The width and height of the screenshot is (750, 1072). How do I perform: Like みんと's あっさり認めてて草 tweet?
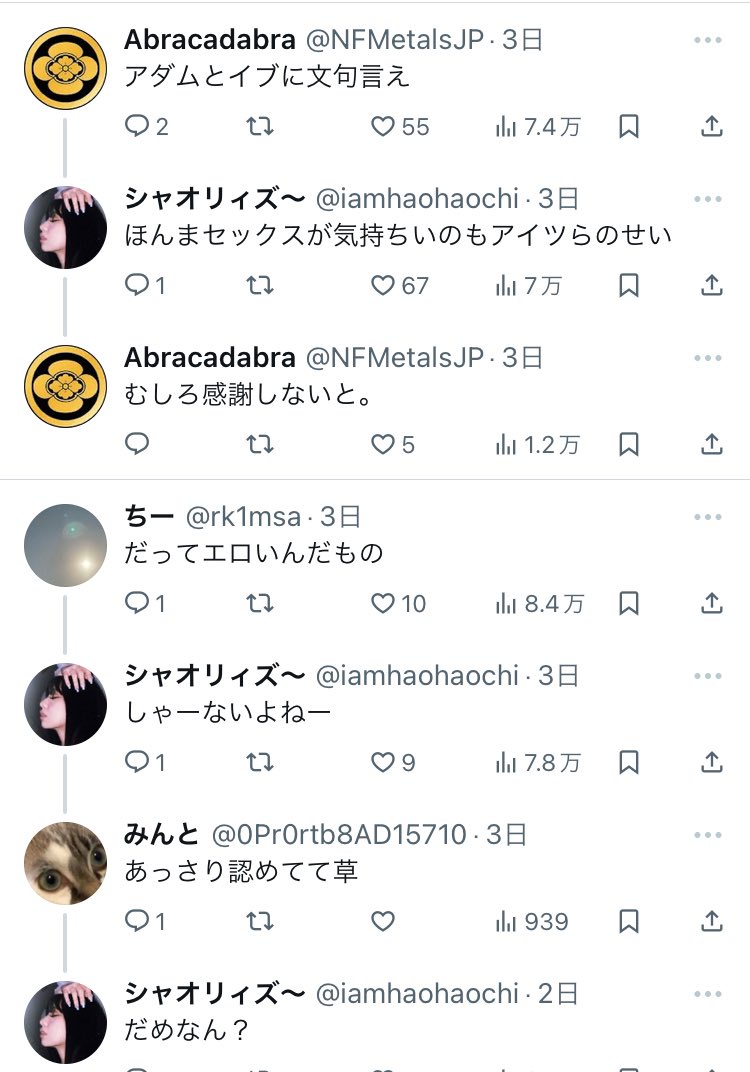(384, 921)
